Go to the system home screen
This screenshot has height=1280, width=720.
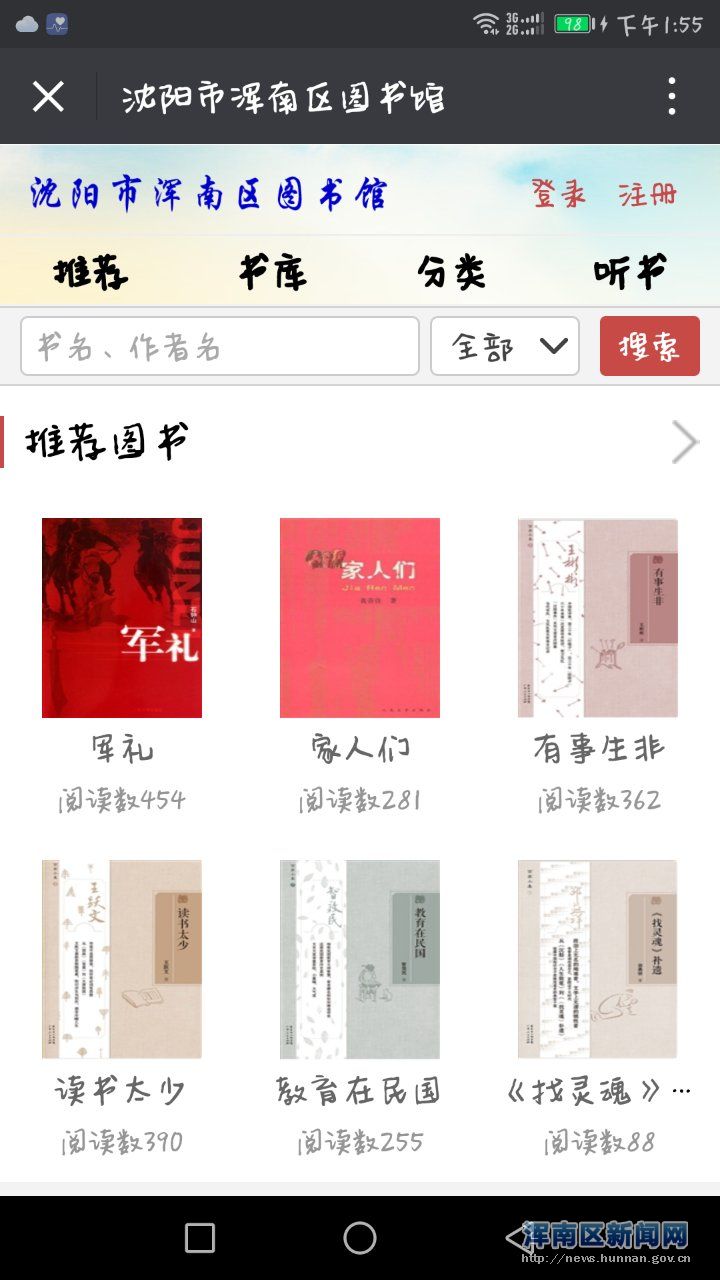coord(360,1238)
